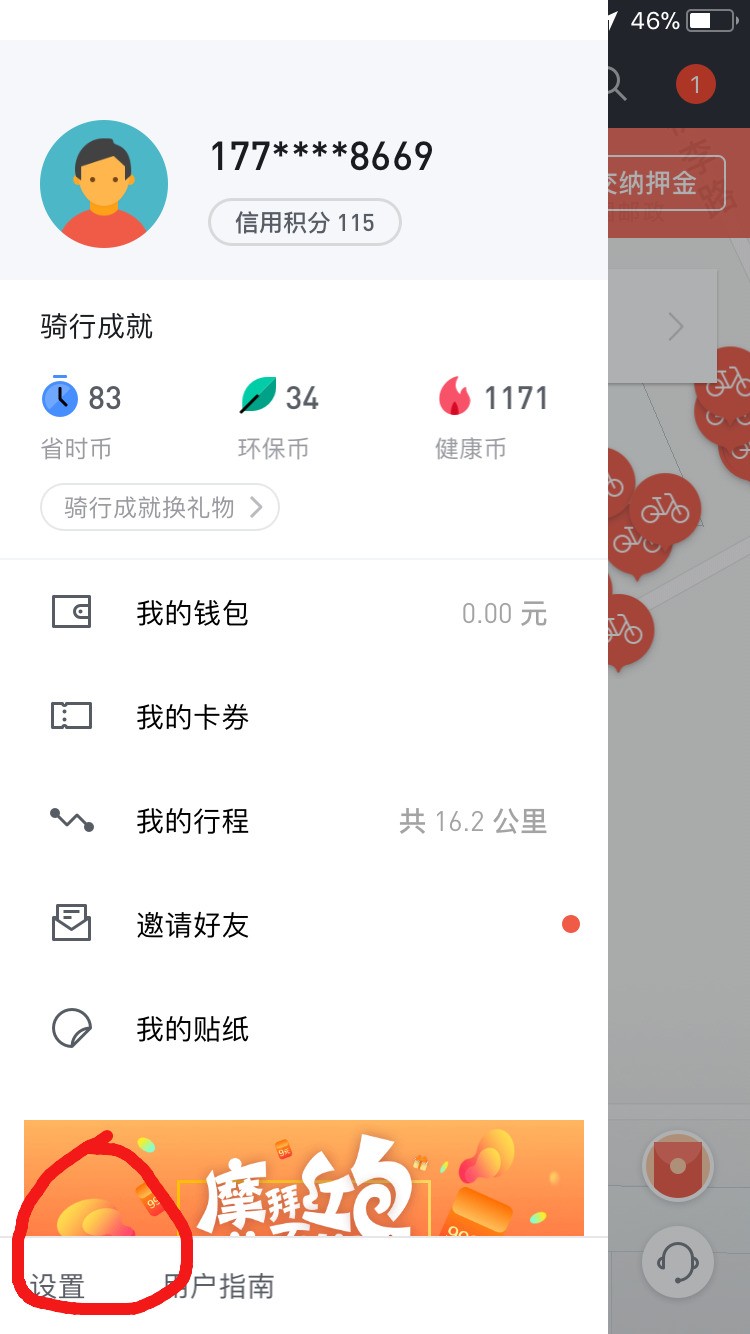Click the red envelope floating button on map
Screen dimensions: 750x1334
pos(678,1166)
